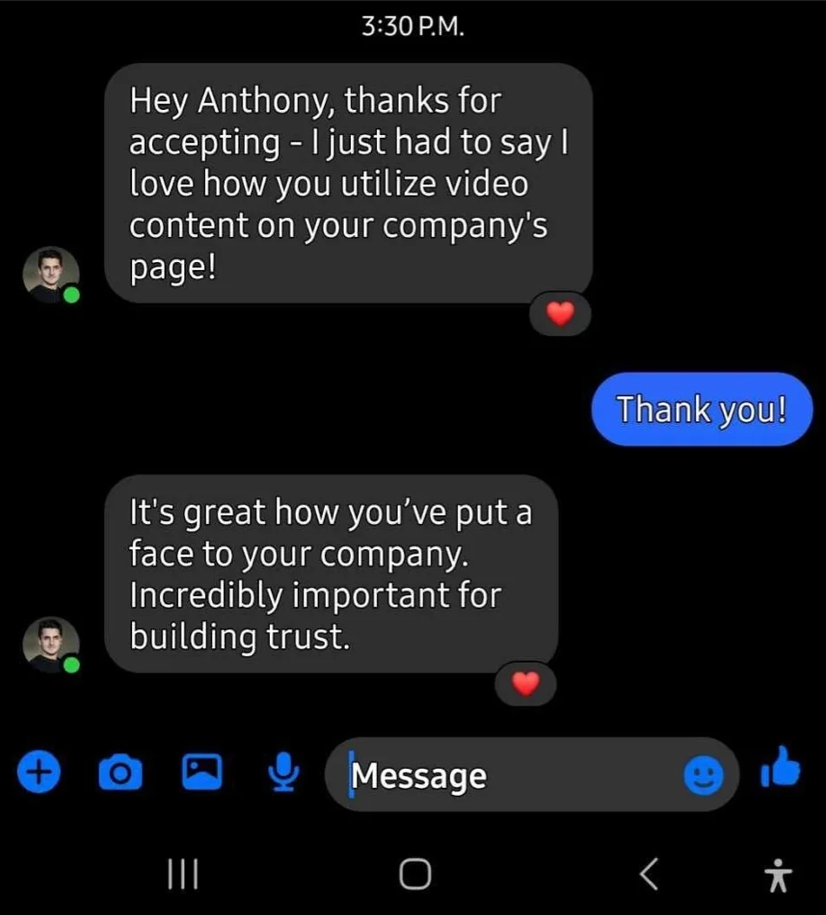Open more options with the plus icon

tap(38, 771)
